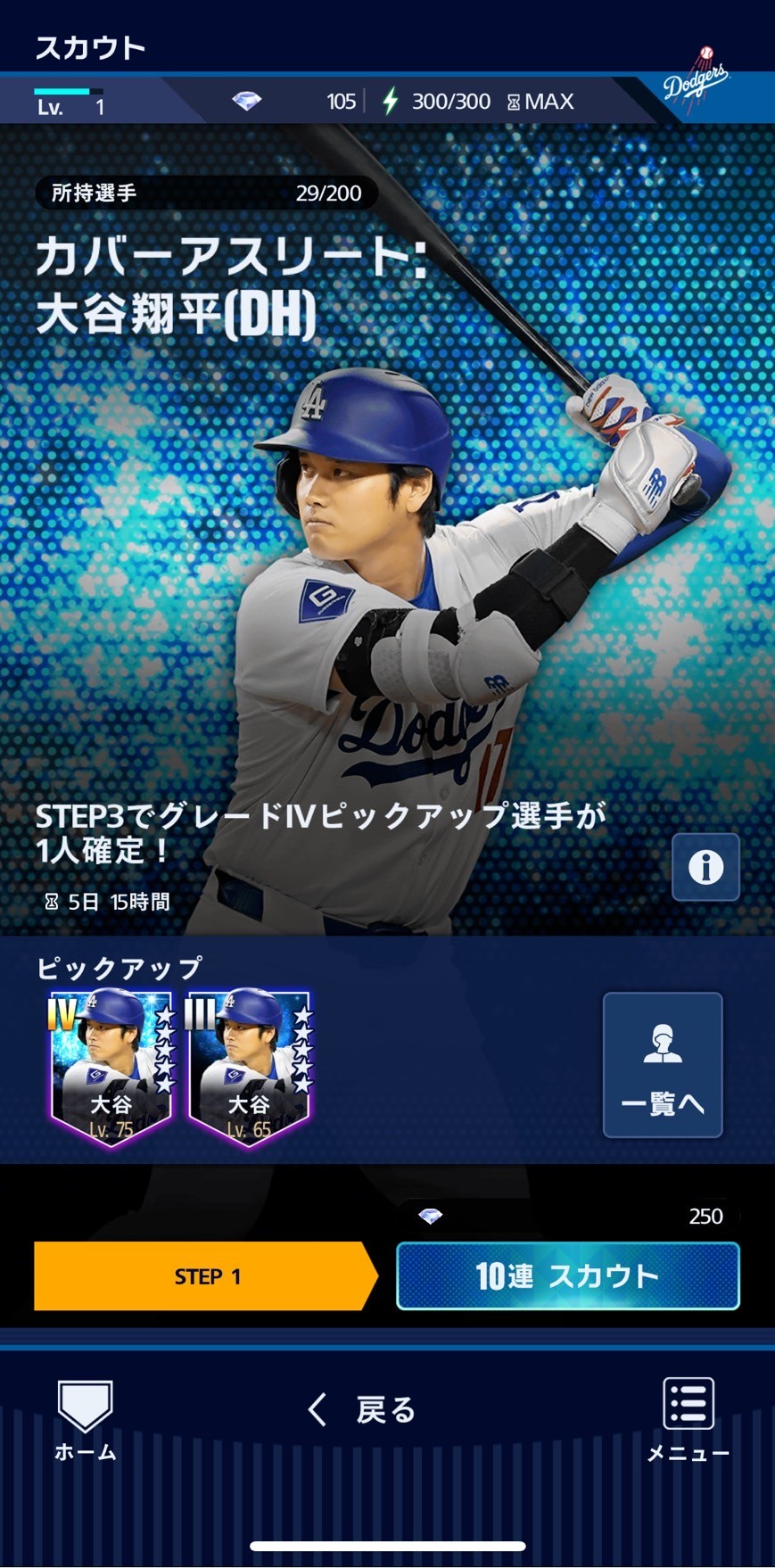The width and height of the screenshot is (775, 1568).
Task: Select the grade III 大谷 Lv.65 card
Action: [251, 1066]
